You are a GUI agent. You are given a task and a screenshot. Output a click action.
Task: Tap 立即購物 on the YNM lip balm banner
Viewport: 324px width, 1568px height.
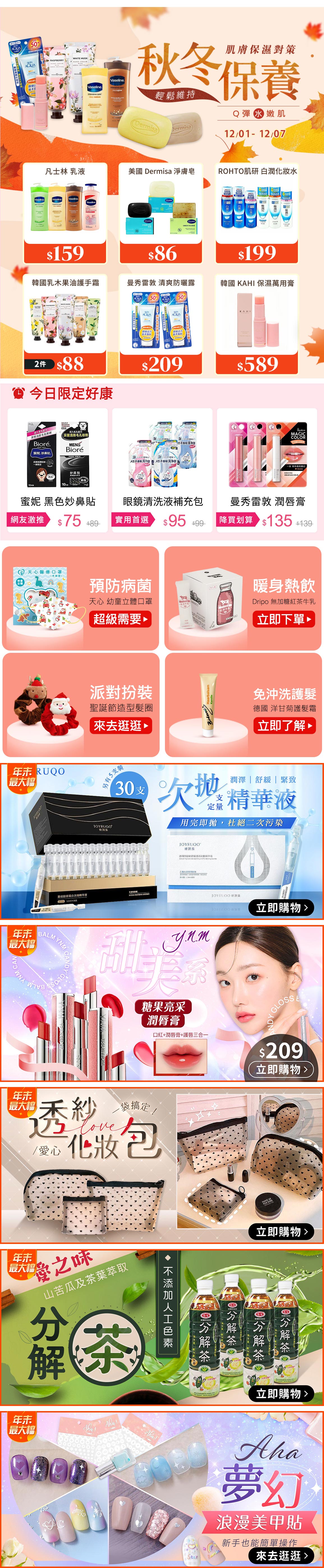point(281,1069)
